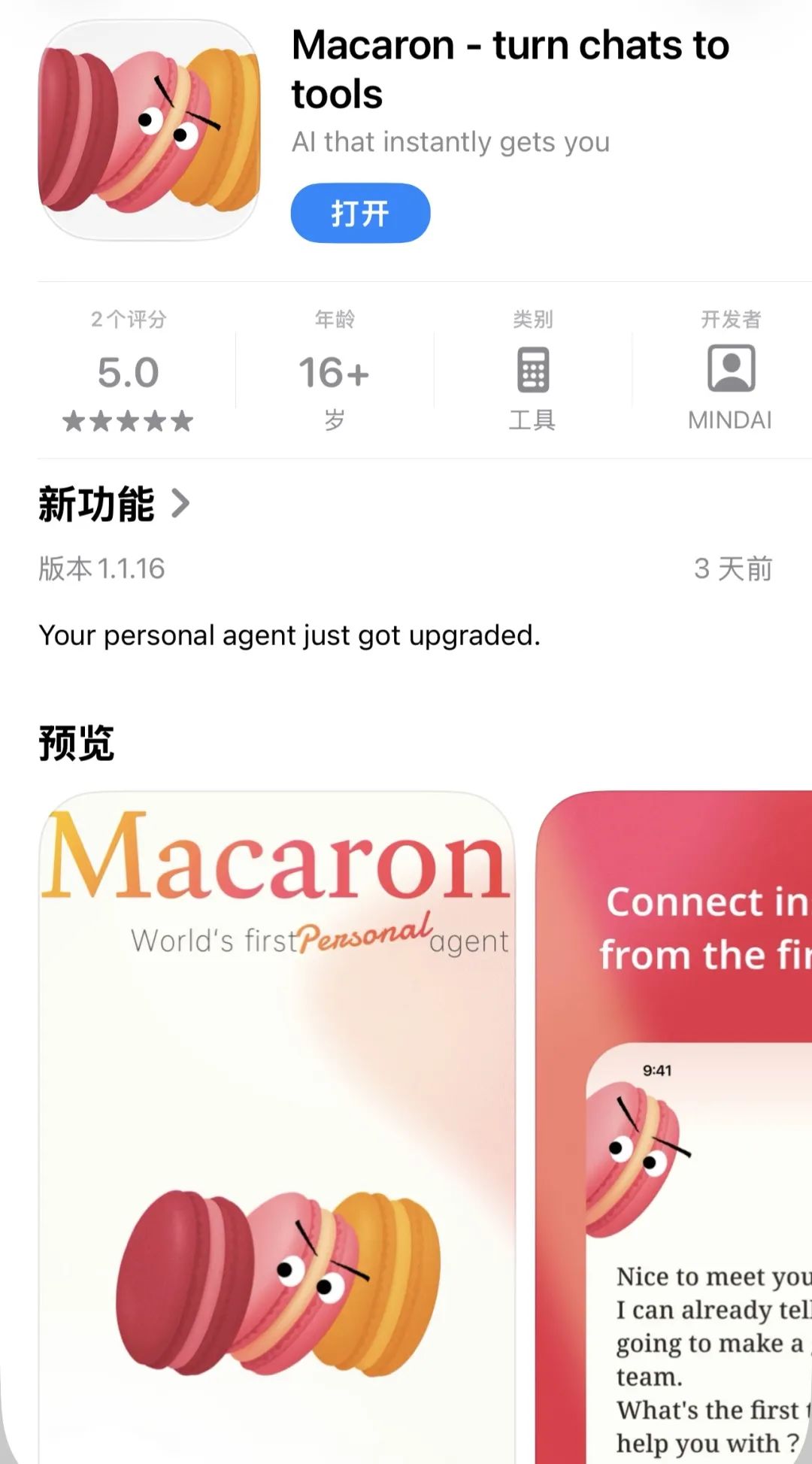Image resolution: width=812 pixels, height=1464 pixels.
Task: Expand the 新功能 version history
Action: [x=114, y=504]
